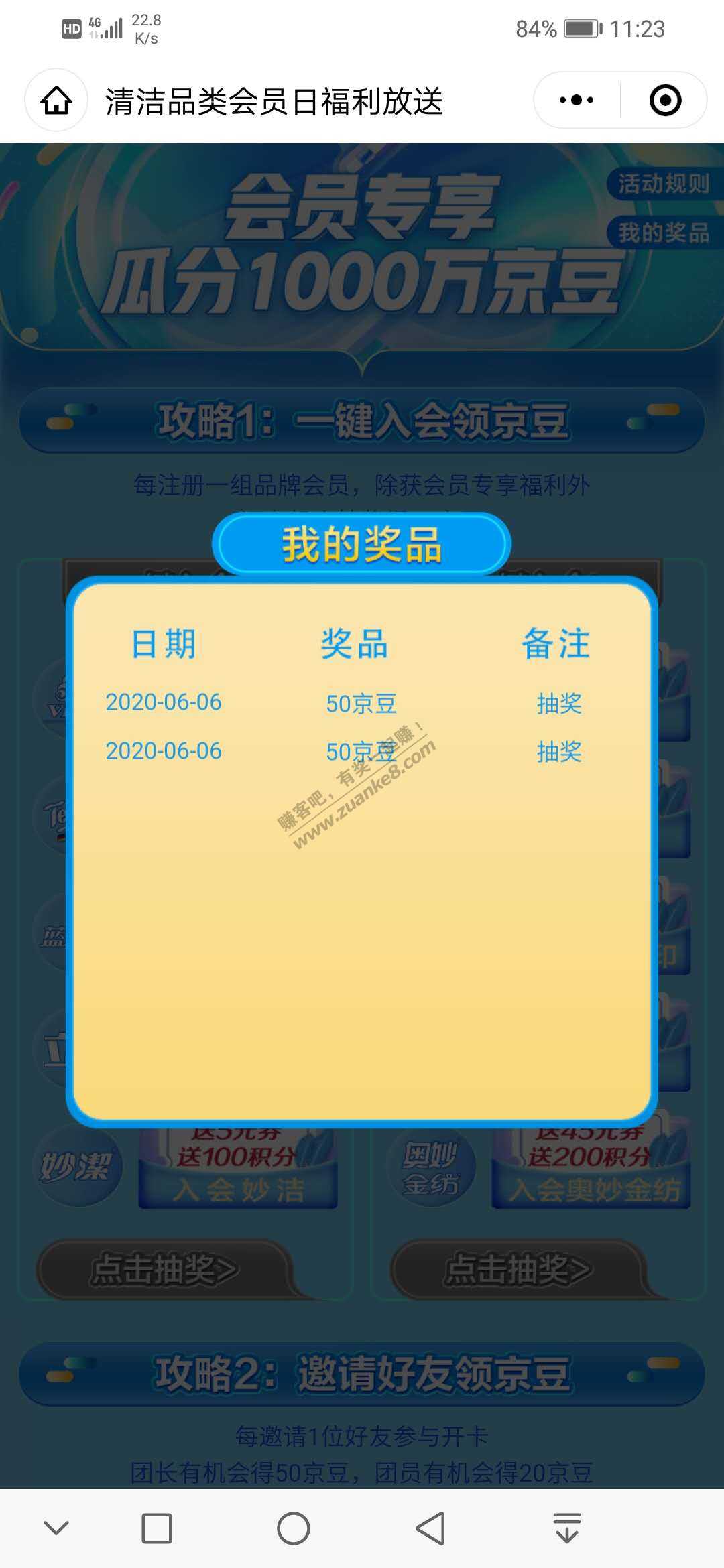The image size is (724, 1568).
Task: Open the three-dot more menu
Action: (x=577, y=101)
